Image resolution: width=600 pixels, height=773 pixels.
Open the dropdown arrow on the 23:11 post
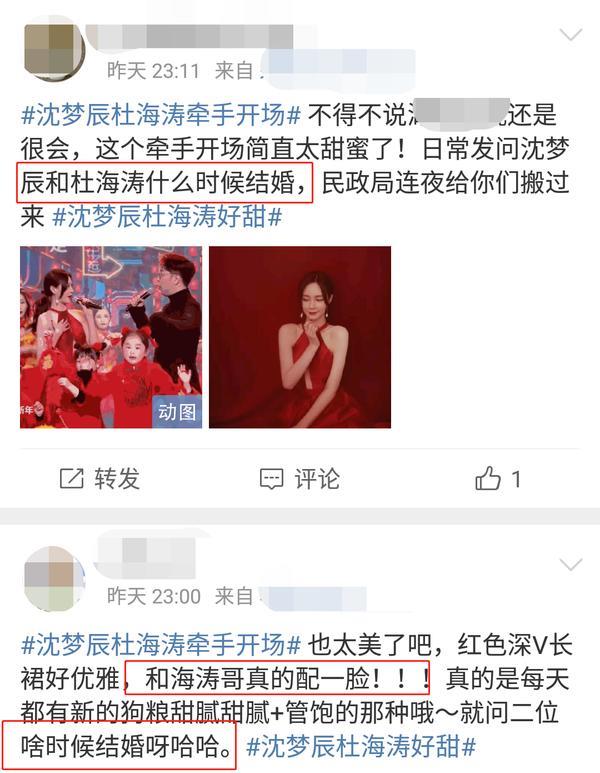pyautogui.click(x=571, y=36)
